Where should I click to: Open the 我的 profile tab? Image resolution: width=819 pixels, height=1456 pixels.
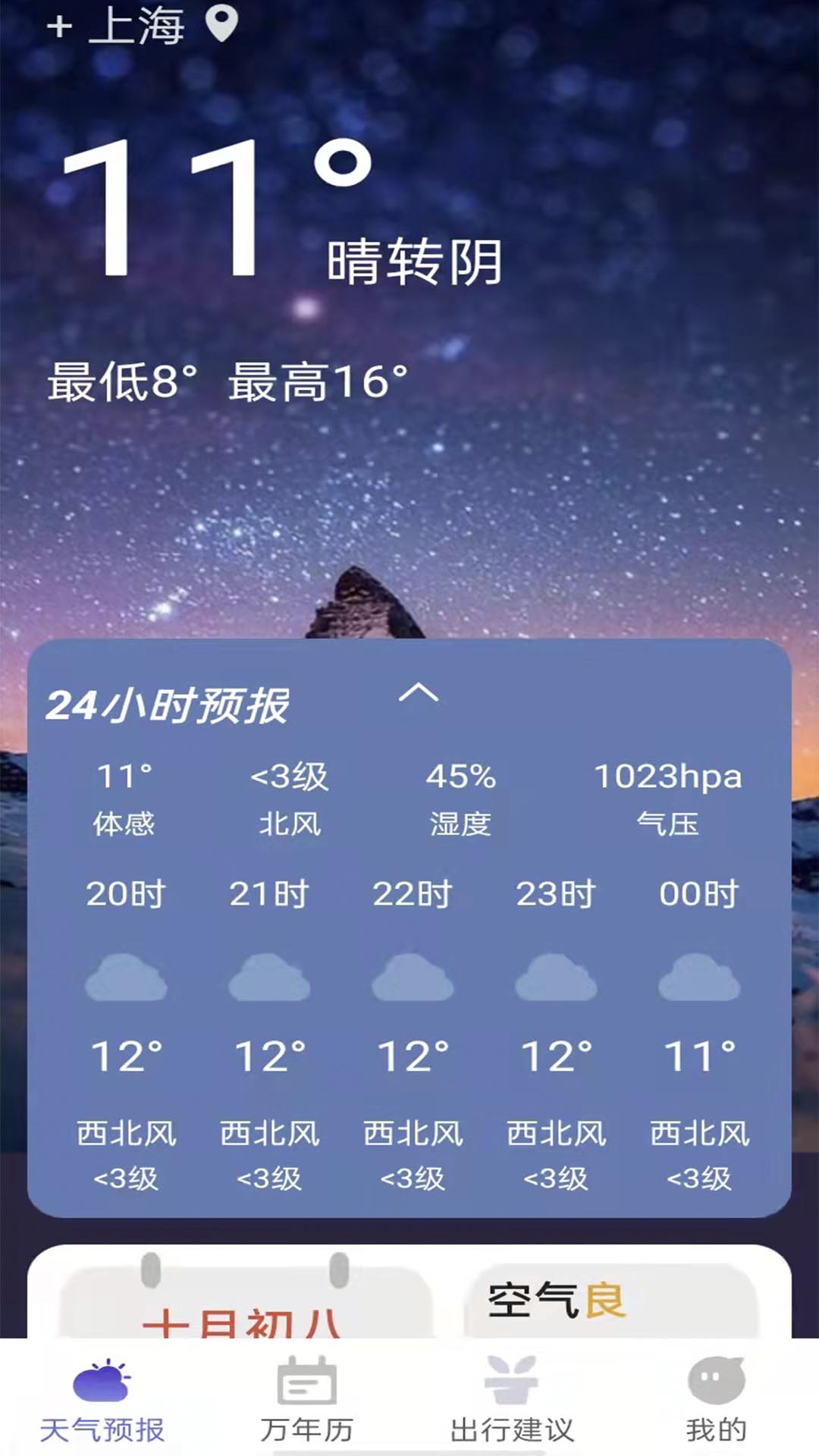716,1400
